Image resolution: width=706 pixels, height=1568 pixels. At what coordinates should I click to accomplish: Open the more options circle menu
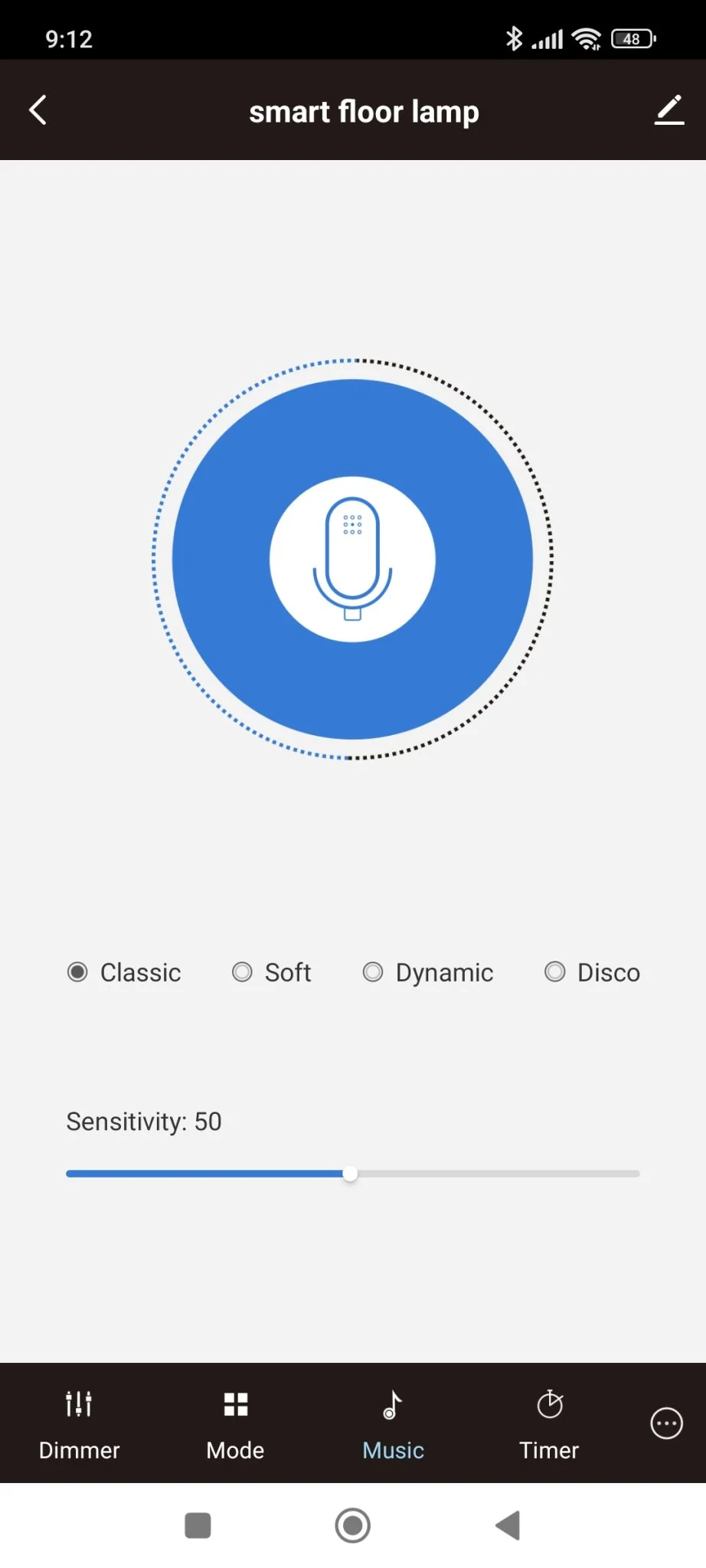(x=666, y=1424)
